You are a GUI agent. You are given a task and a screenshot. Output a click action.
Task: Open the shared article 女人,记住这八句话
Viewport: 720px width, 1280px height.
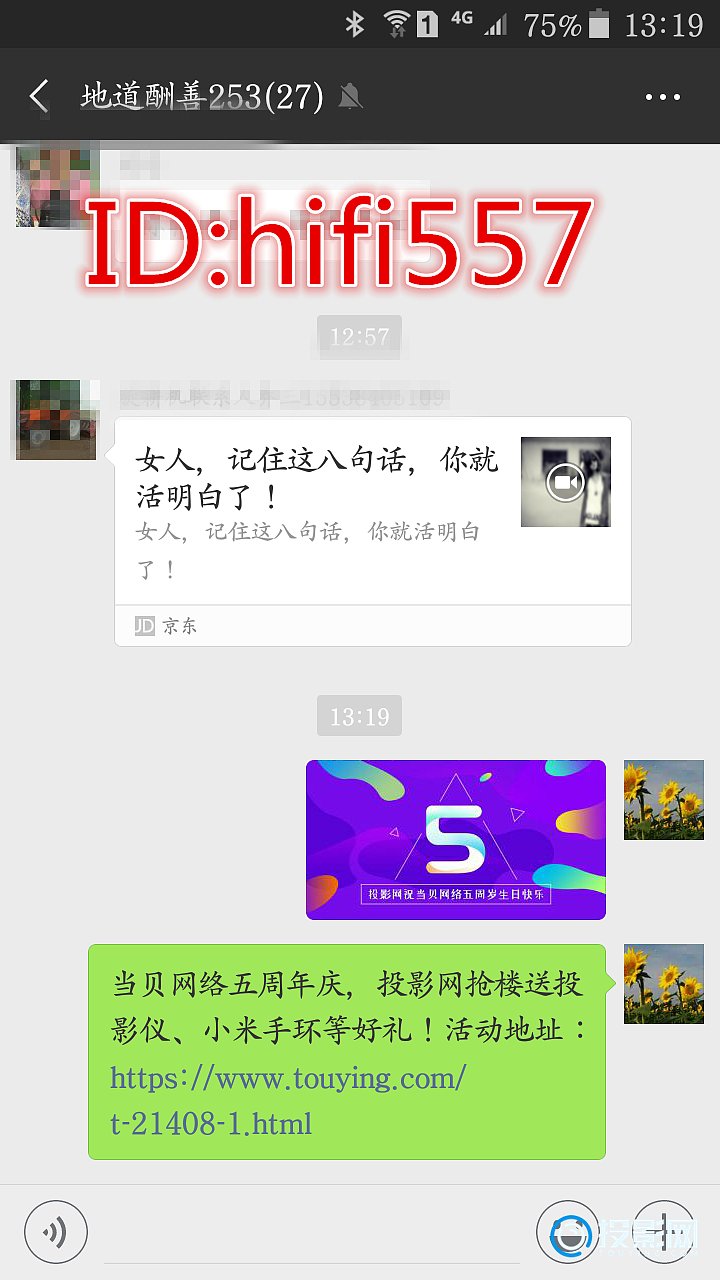pos(372,510)
